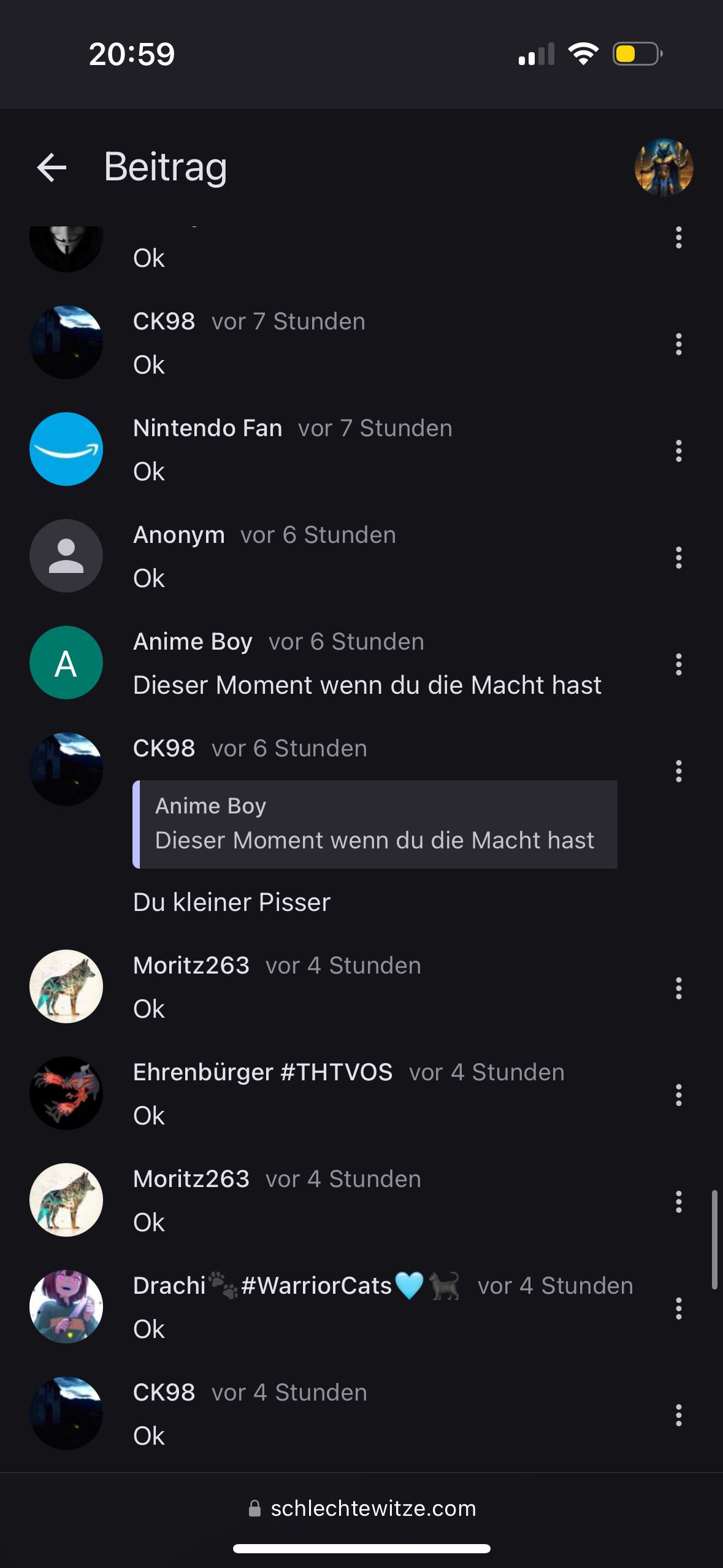View Ehrenbürger #THTVOS's avatar
Screen dimensions: 723x1568
click(66, 1093)
